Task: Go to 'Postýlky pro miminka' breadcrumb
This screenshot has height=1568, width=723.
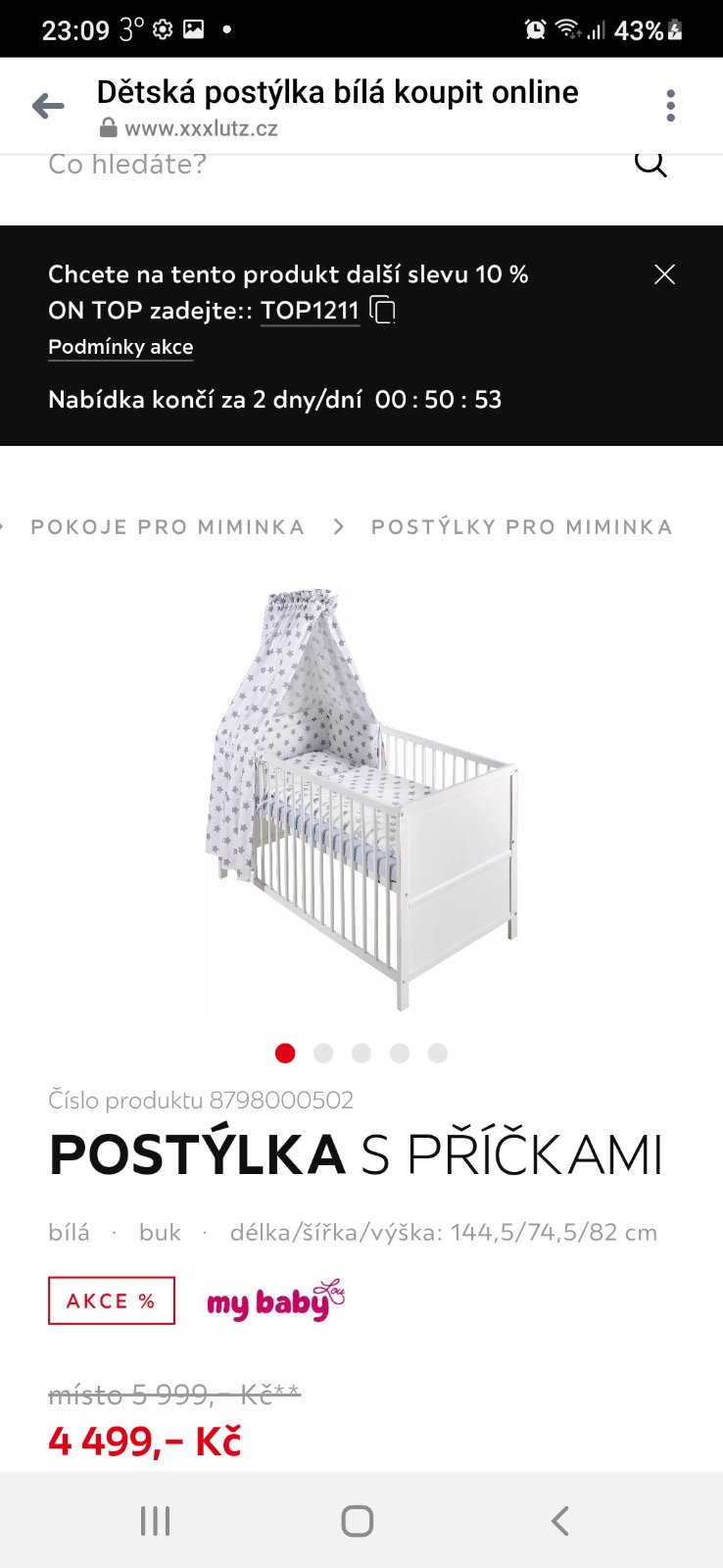Action: click(x=521, y=527)
